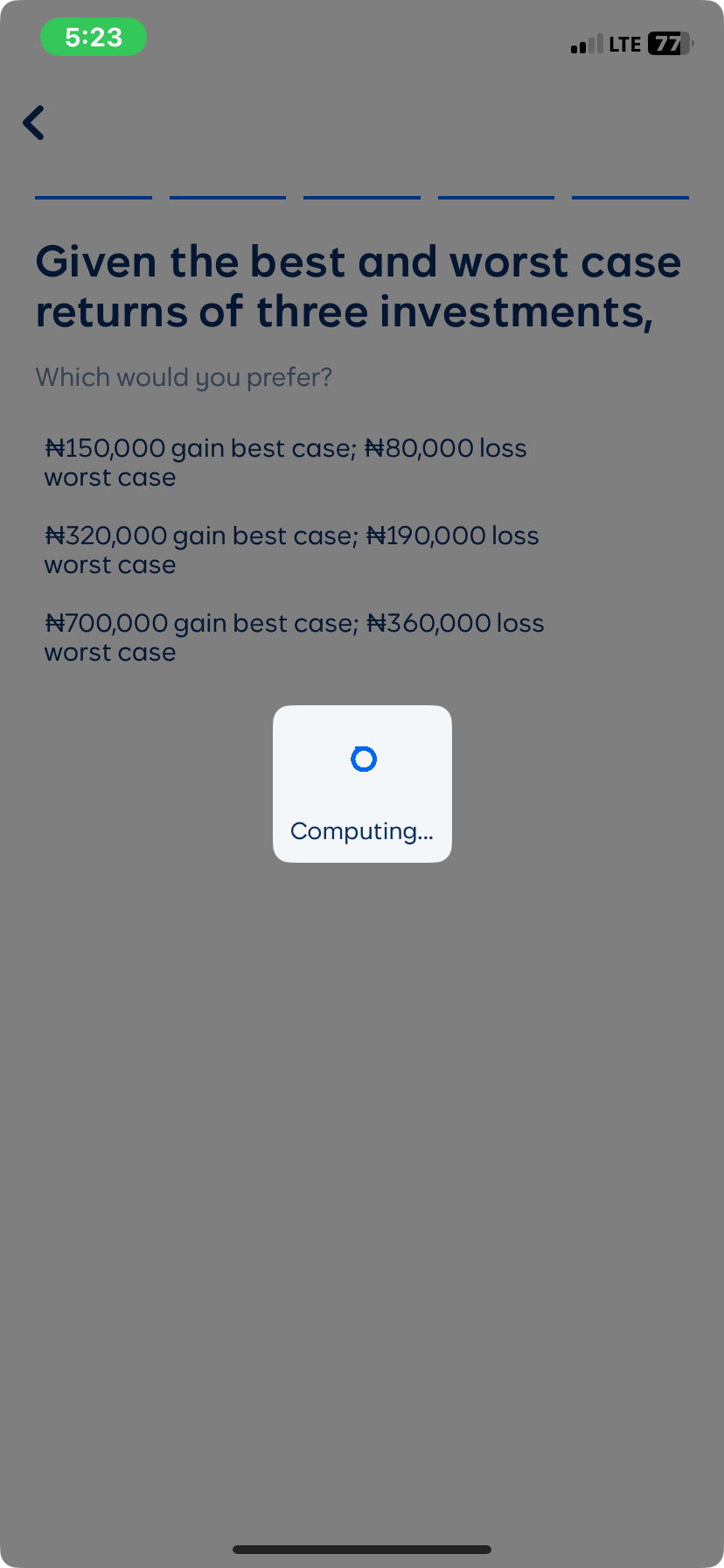Tap the loading spinner icon
Screen dimensions: 724x1568
pyautogui.click(x=362, y=759)
